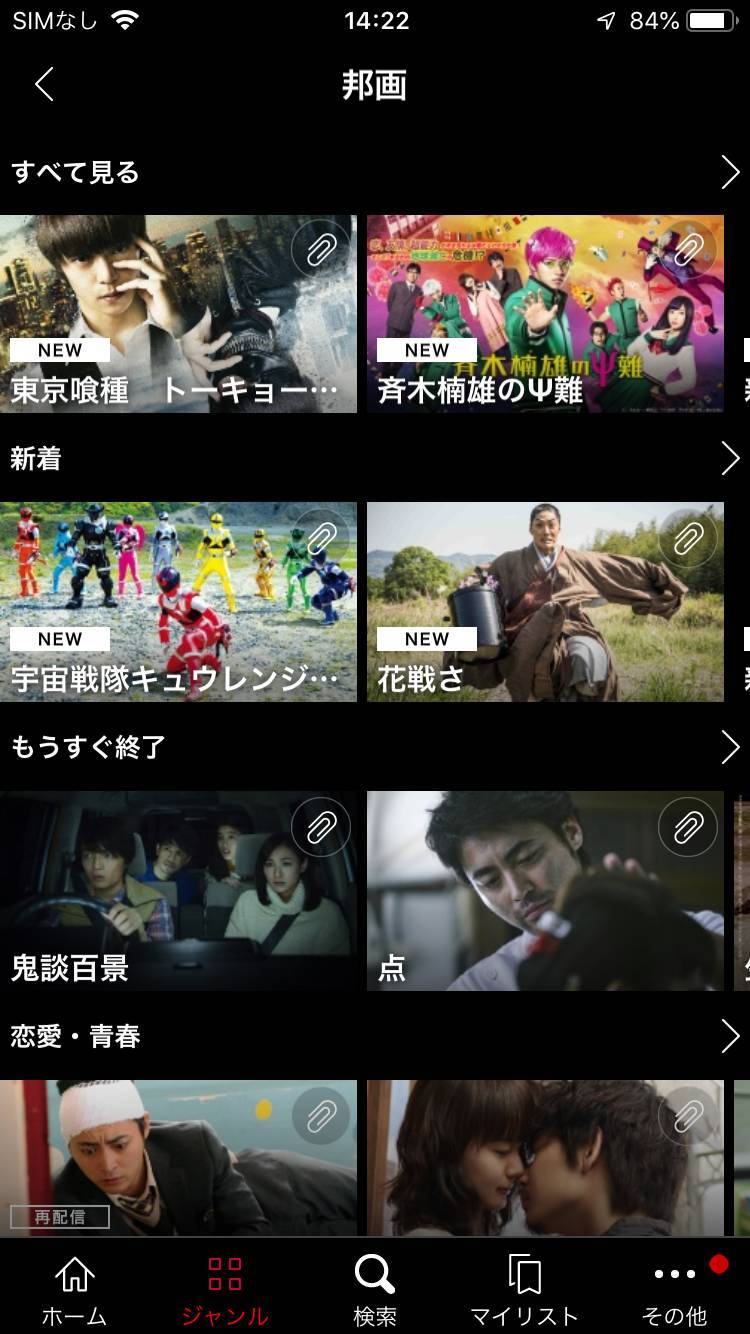Image resolution: width=750 pixels, height=1334 pixels.
Task: Clip 花戦さ to my list
Action: [688, 538]
